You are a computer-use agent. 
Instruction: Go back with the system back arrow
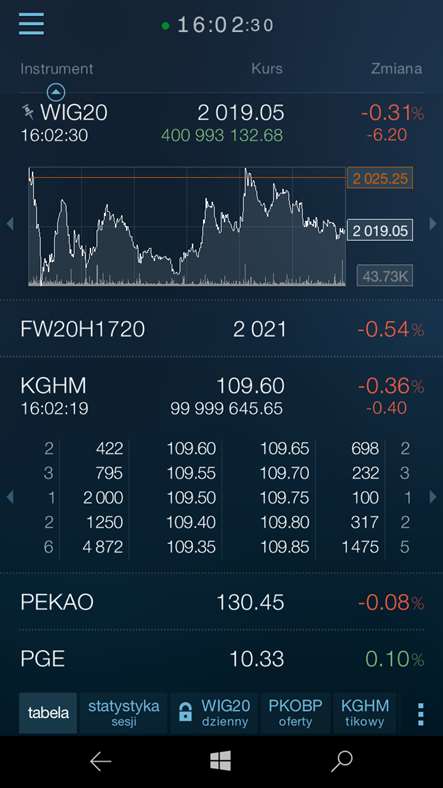click(x=101, y=762)
